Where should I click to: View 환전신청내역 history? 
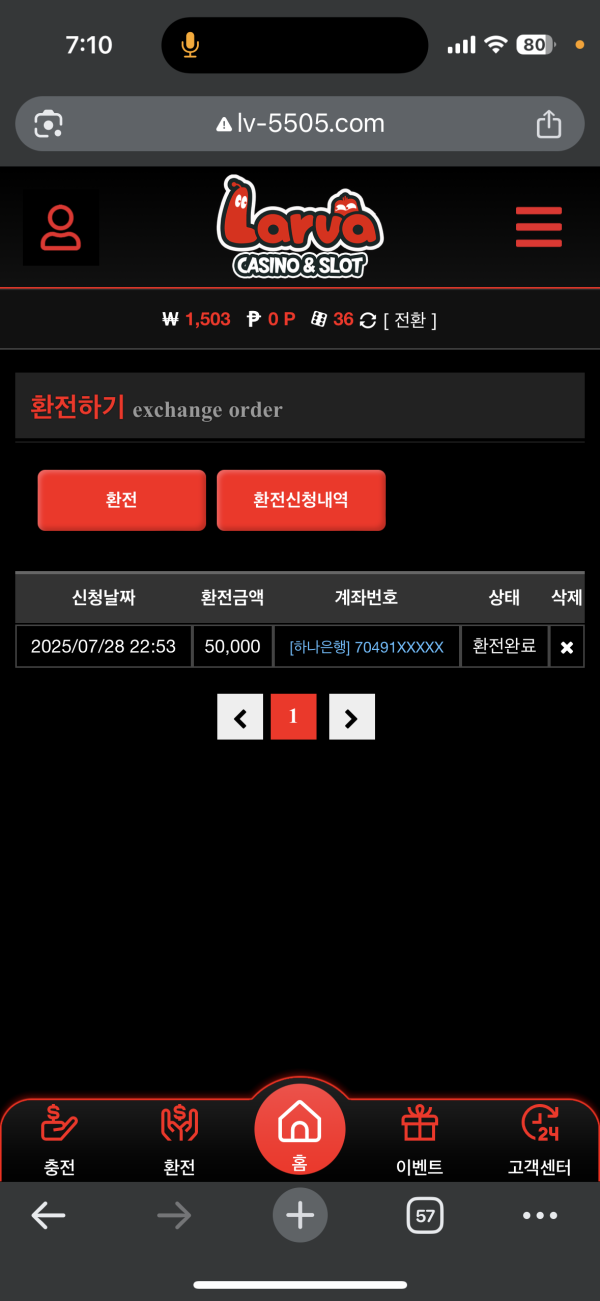pos(301,500)
